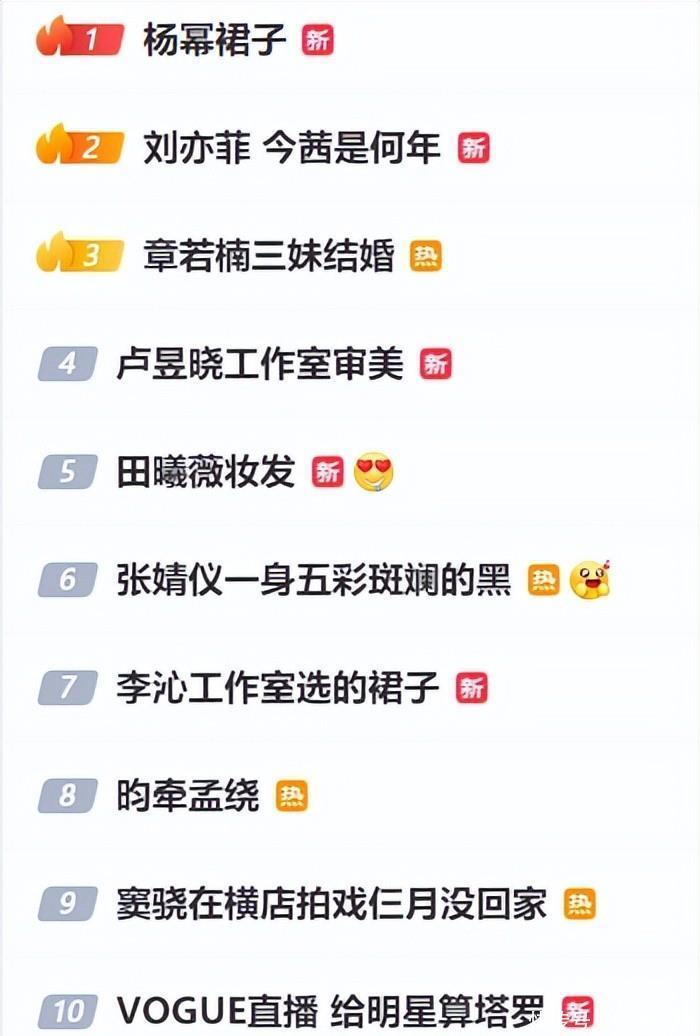Open the 昀牵孟绕 hot search
Viewport: 700px width, 1036px height.
(x=188, y=796)
